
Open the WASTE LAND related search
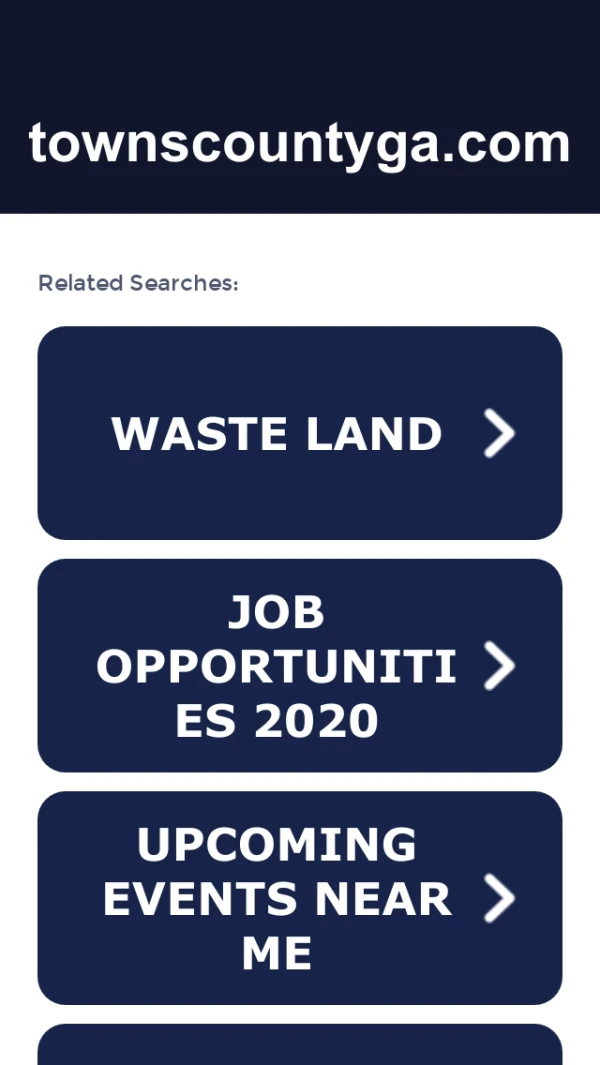(299, 433)
